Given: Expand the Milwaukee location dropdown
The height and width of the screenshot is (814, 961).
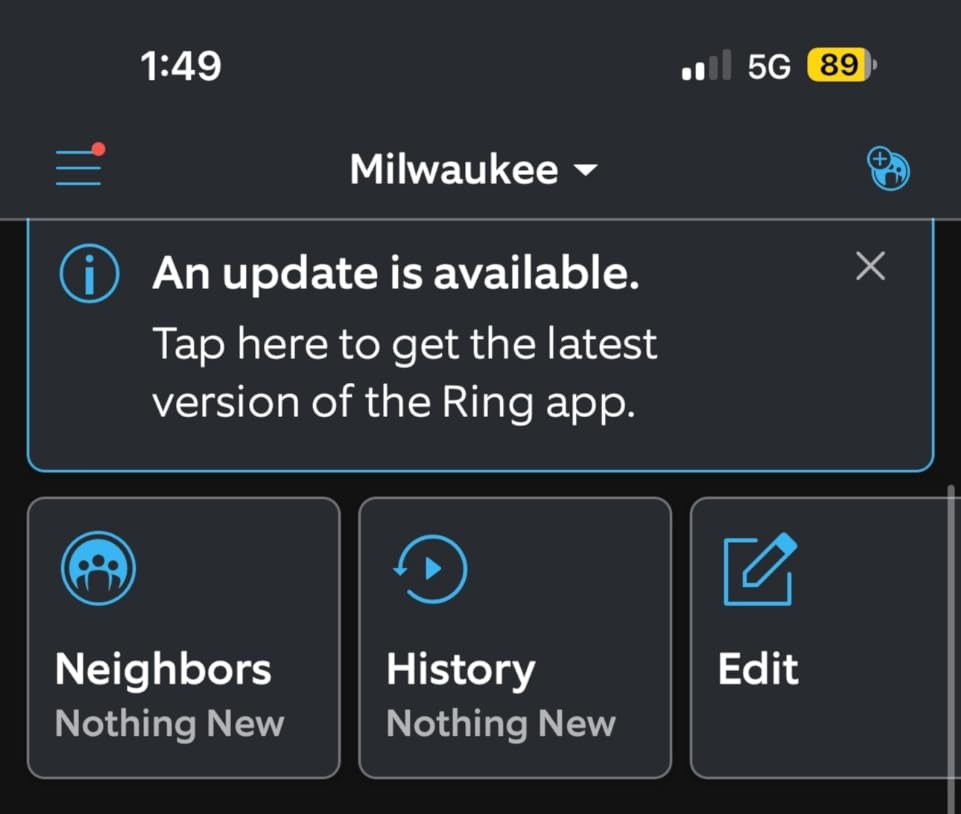Looking at the screenshot, I should pyautogui.click(x=473, y=169).
